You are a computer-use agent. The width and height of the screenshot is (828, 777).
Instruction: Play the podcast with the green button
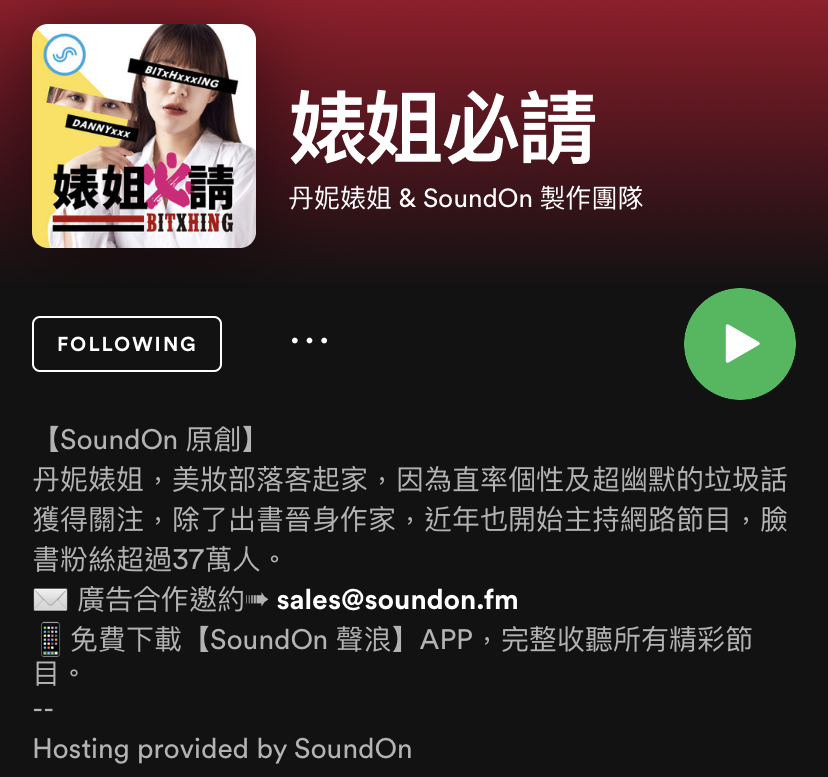coord(739,344)
